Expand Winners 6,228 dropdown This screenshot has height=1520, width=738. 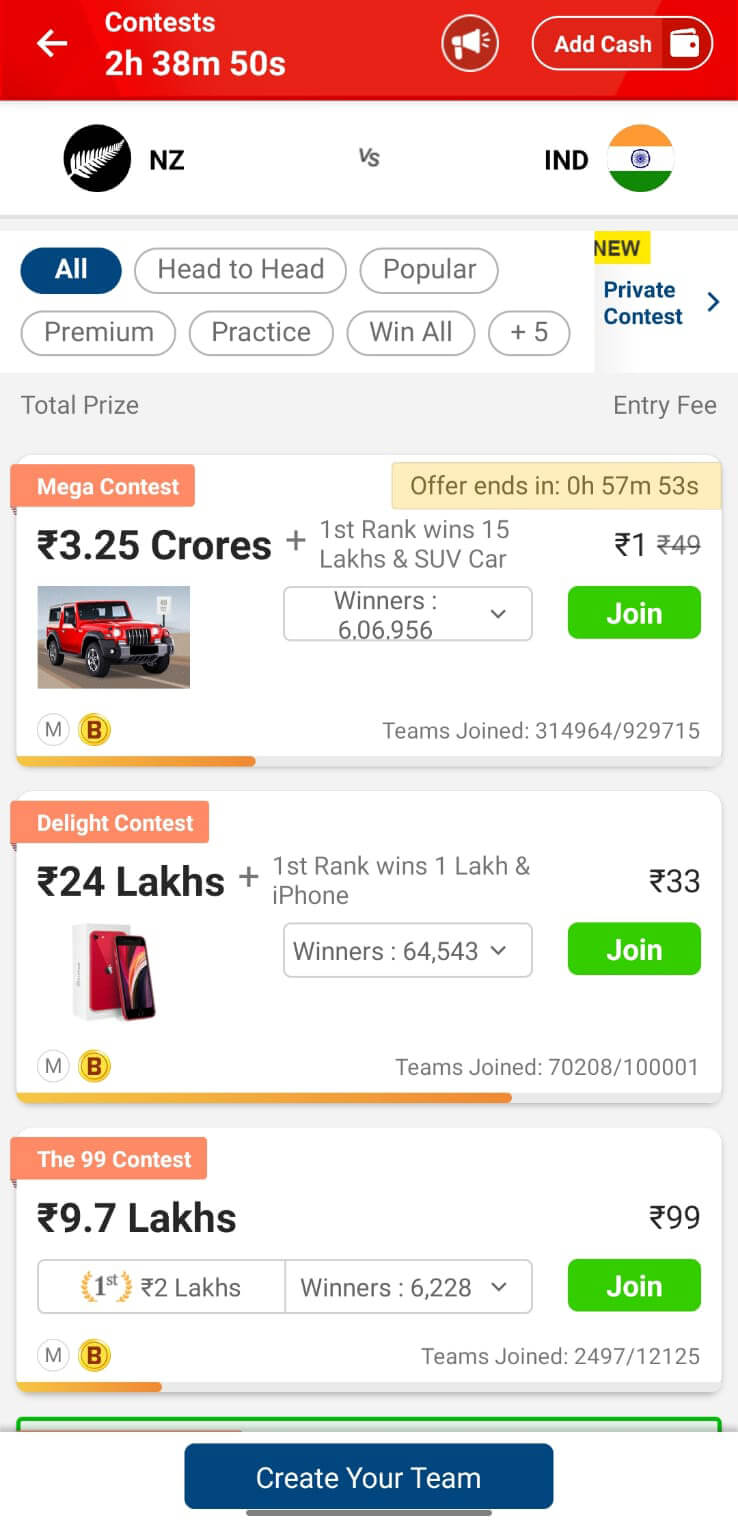pyautogui.click(x=408, y=1286)
